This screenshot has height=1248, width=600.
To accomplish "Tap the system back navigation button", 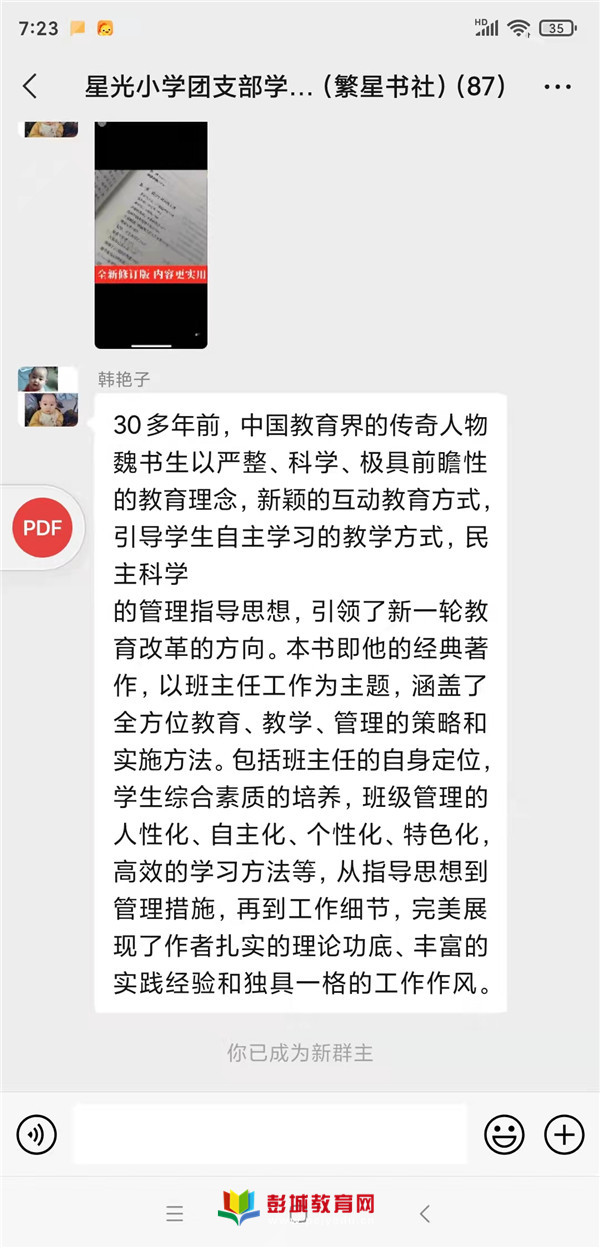I will 425,1214.
